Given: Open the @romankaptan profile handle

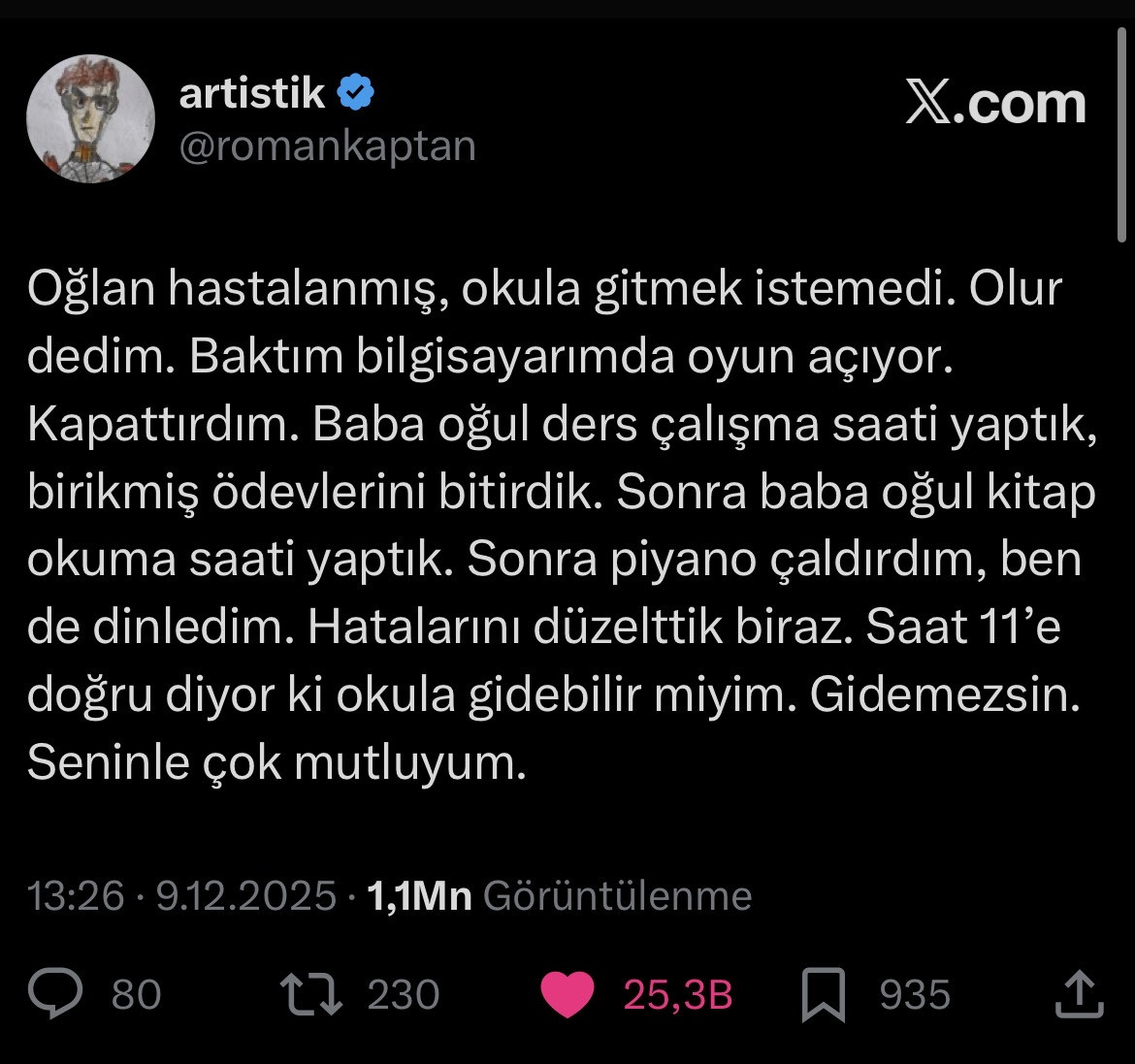Looking at the screenshot, I should coord(328,146).
